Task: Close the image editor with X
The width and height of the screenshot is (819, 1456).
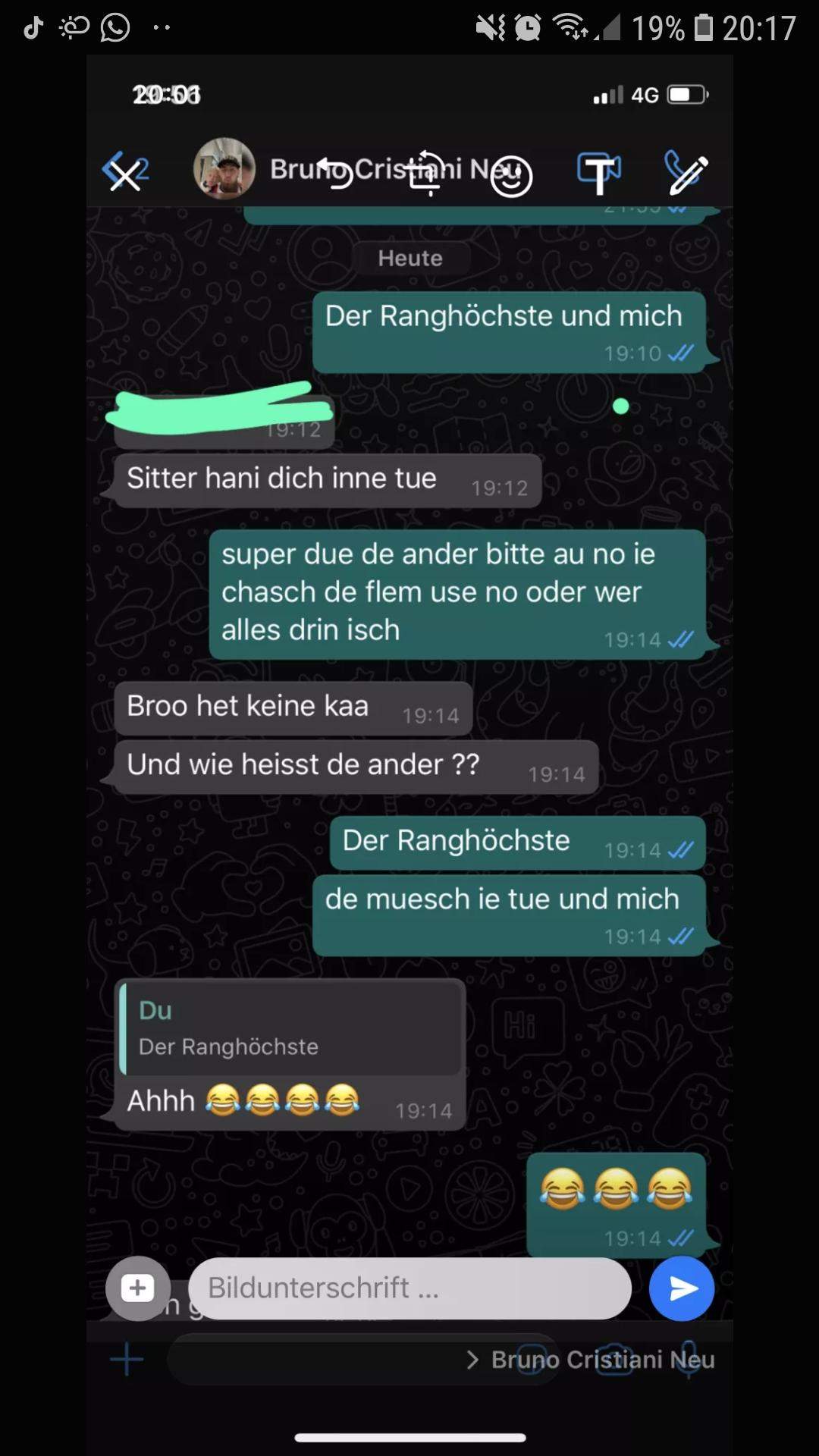Action: tap(125, 176)
